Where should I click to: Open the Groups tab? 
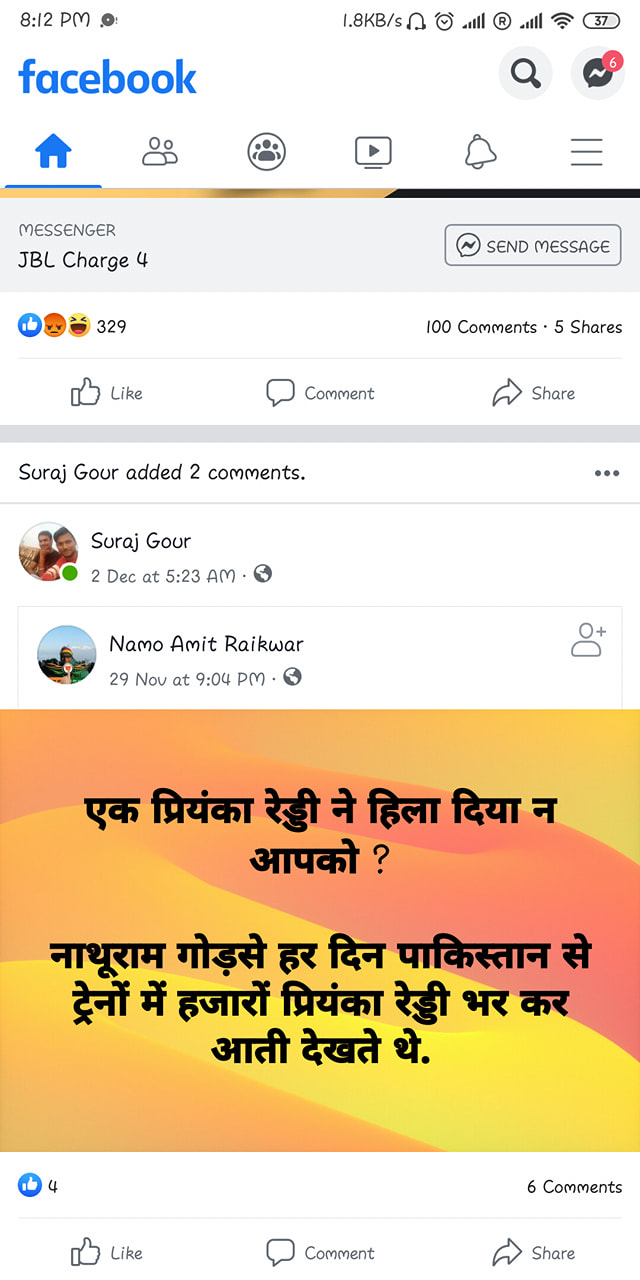267,152
